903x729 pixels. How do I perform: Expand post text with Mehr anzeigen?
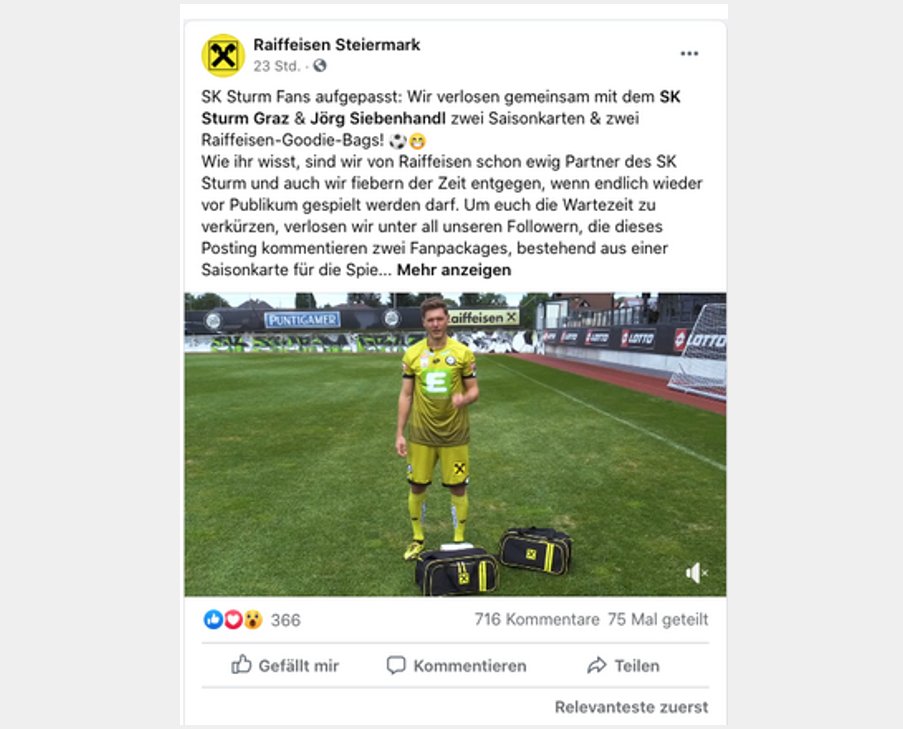point(454,270)
